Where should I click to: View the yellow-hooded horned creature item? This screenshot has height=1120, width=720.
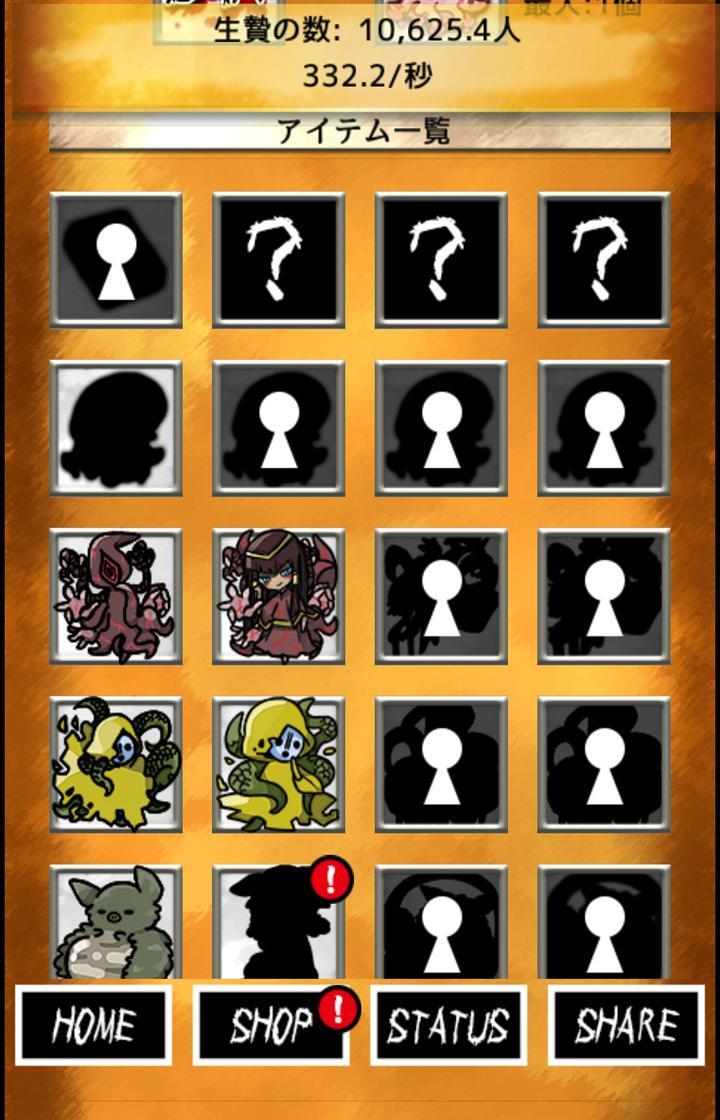pos(116,765)
